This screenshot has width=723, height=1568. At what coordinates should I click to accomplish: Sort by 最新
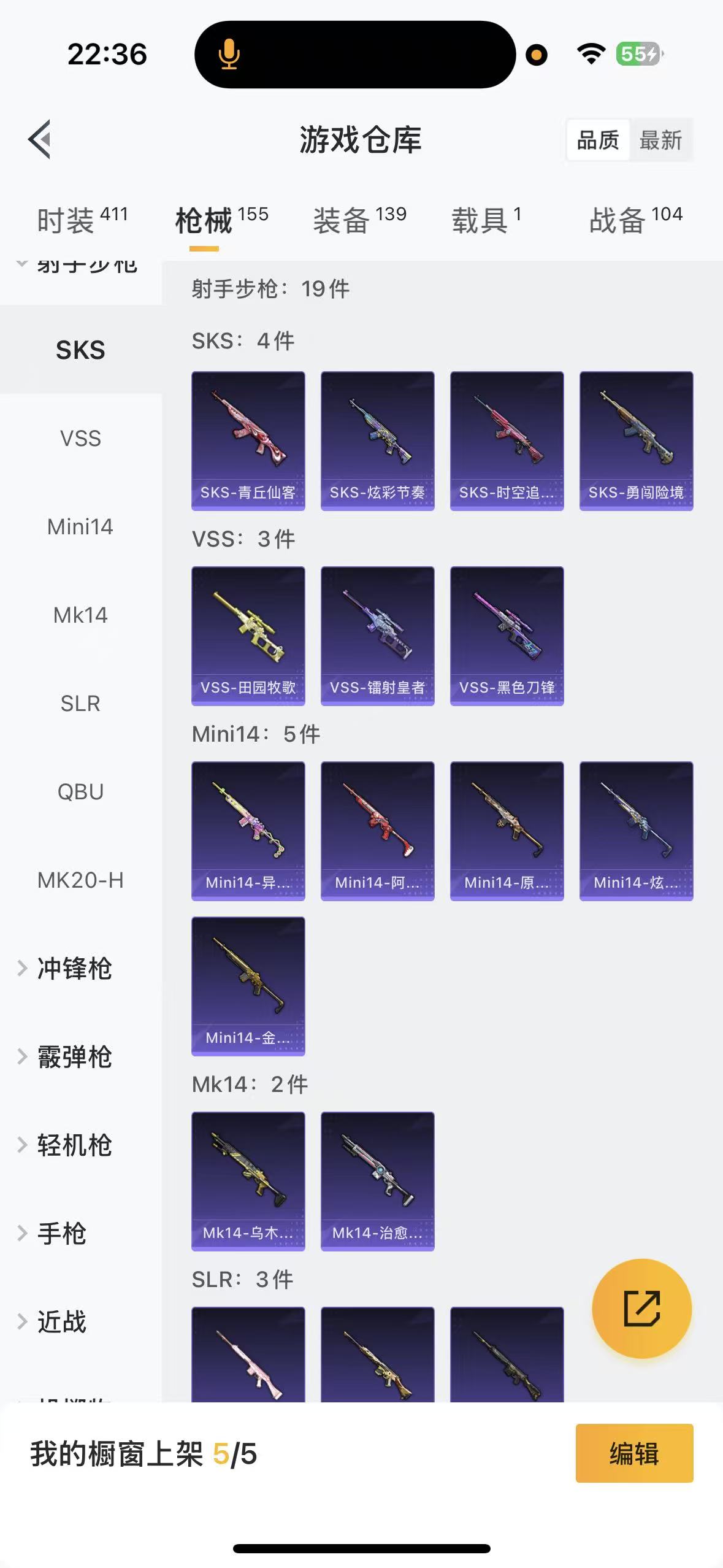[x=660, y=140]
